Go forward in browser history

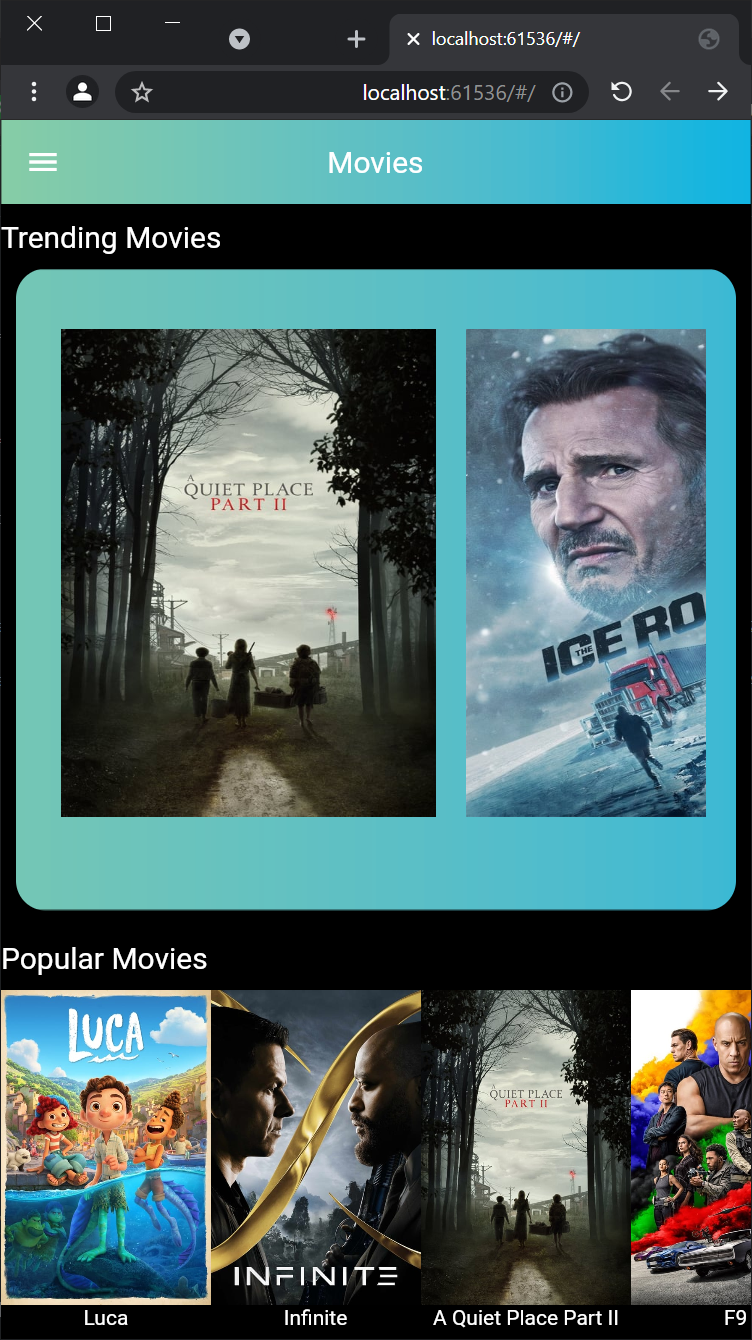click(718, 92)
